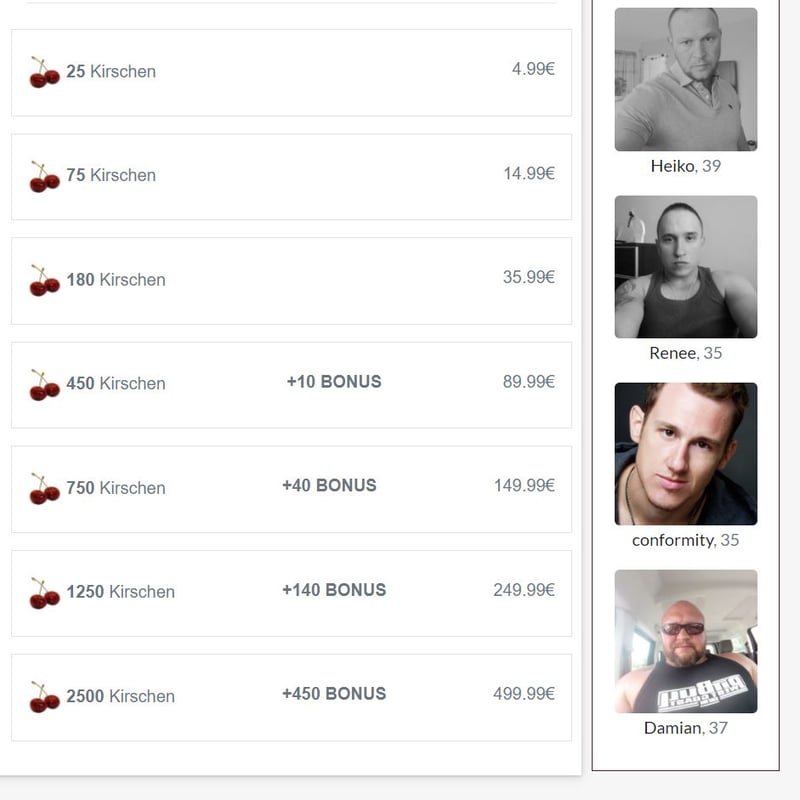Visit Damian's profile
800x800 pixels.
685,641
